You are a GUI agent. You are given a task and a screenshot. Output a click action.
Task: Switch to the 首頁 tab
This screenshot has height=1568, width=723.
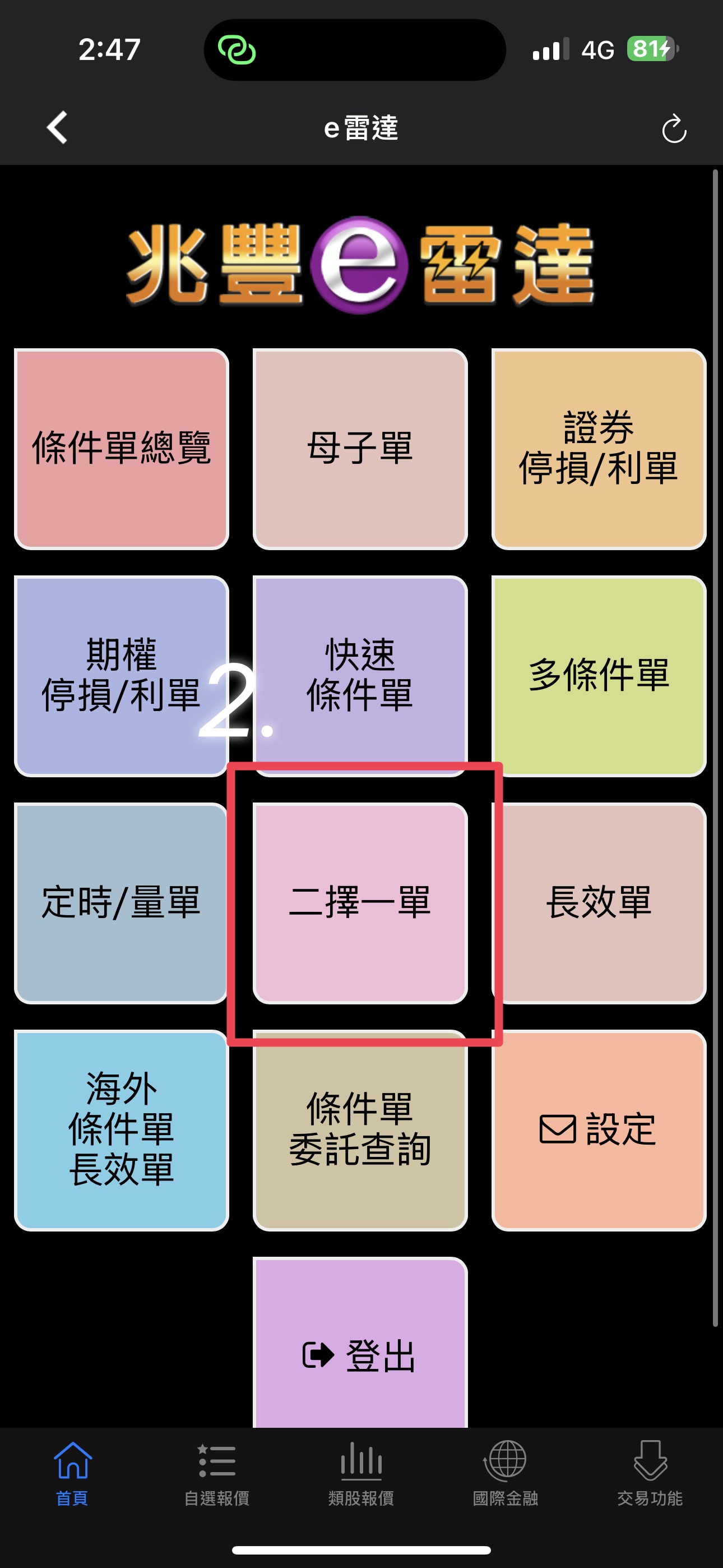coord(72,1472)
